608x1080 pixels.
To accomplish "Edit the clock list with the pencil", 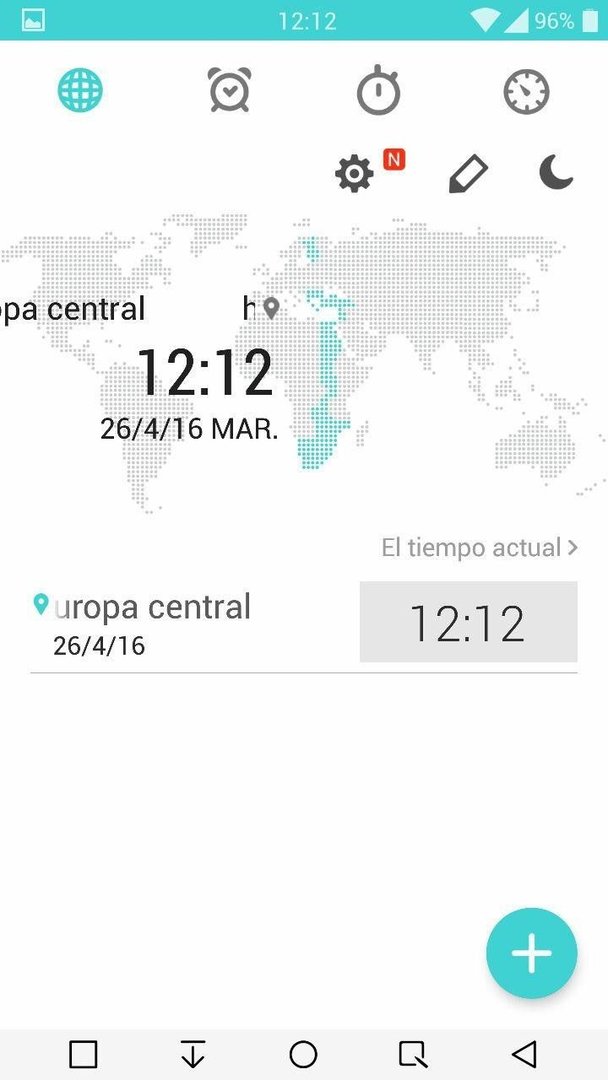I will (468, 174).
